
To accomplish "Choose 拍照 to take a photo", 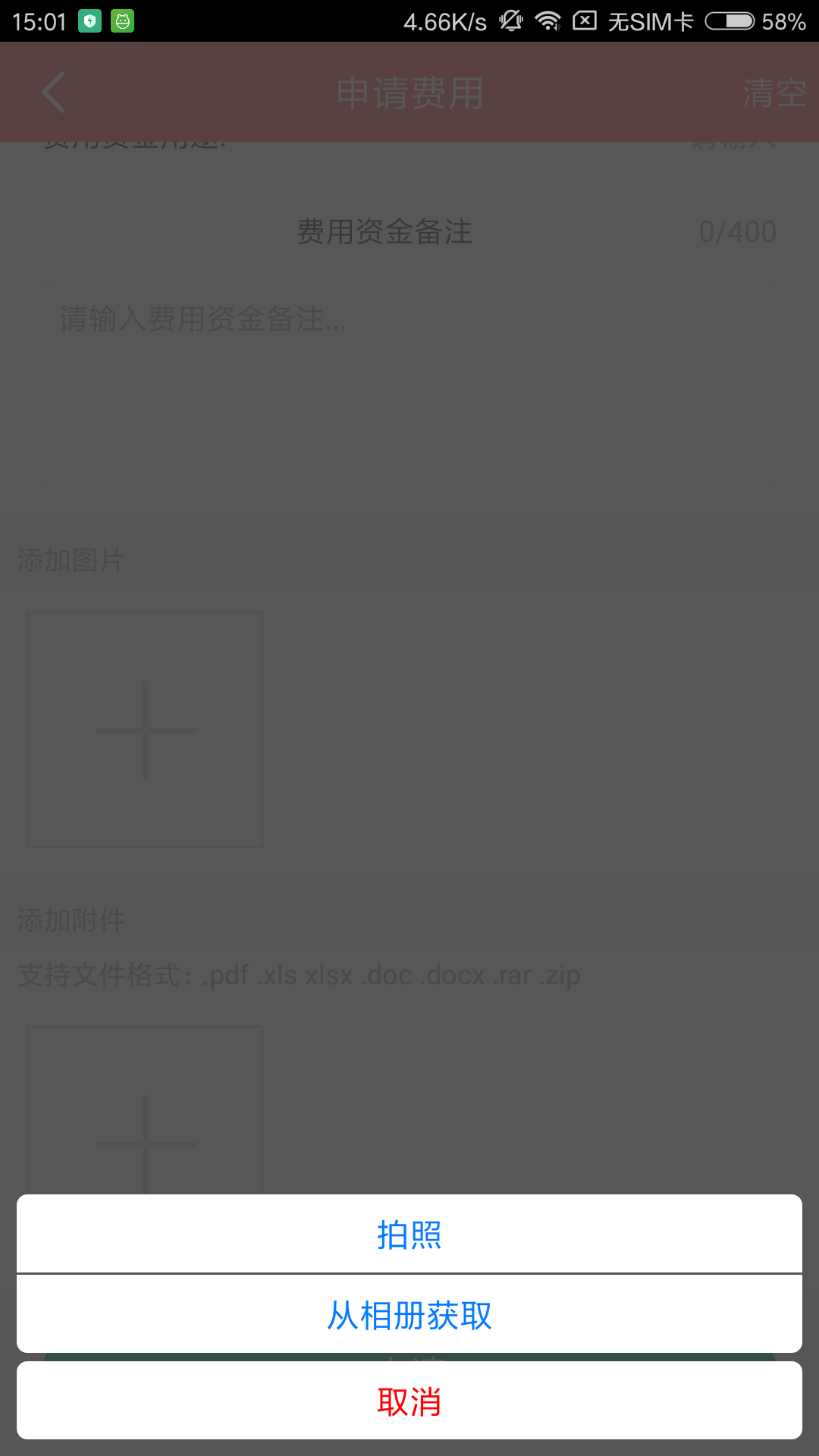I will tap(409, 1235).
